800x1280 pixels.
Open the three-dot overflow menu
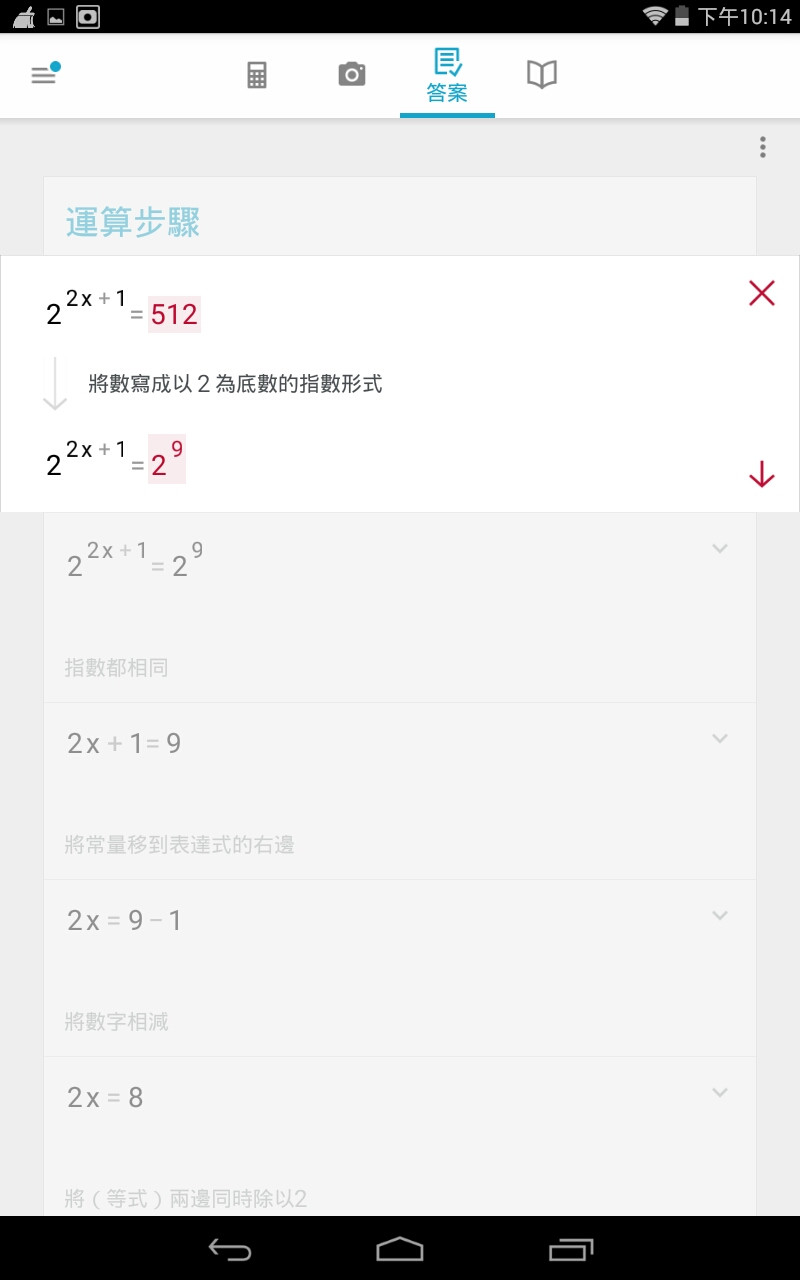coord(763,148)
